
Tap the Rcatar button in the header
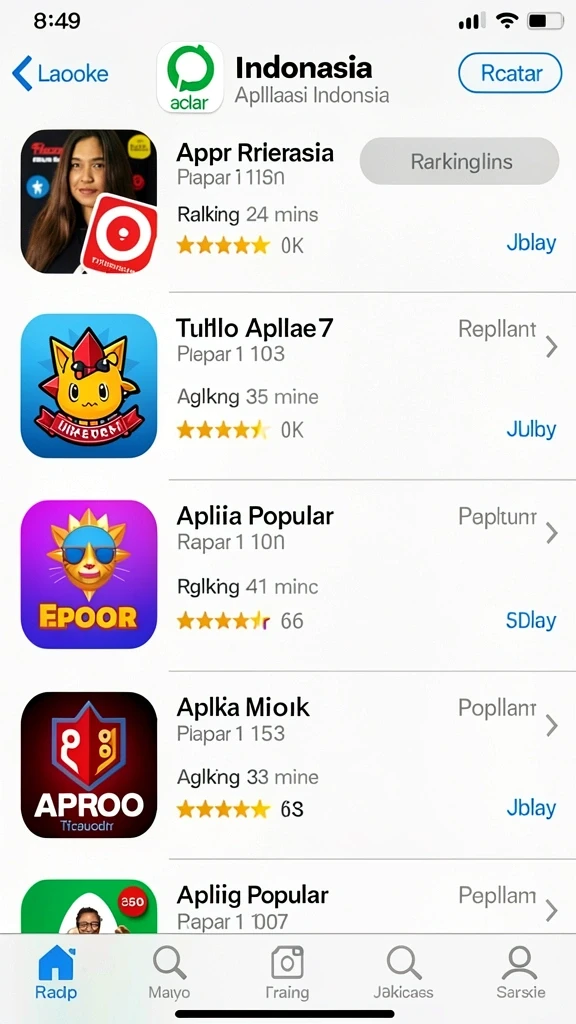[x=510, y=73]
